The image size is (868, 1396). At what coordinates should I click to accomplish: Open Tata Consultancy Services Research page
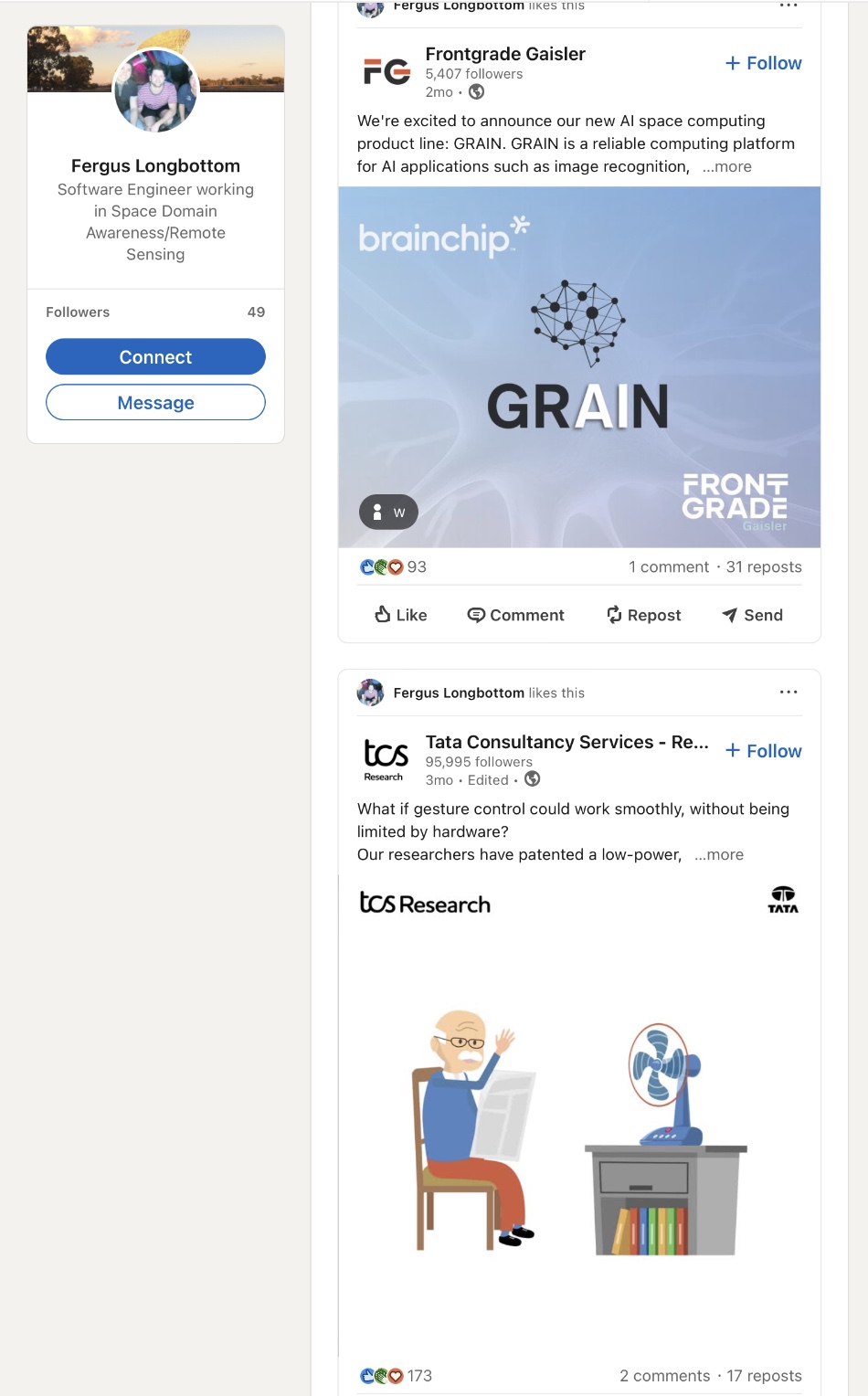(566, 742)
